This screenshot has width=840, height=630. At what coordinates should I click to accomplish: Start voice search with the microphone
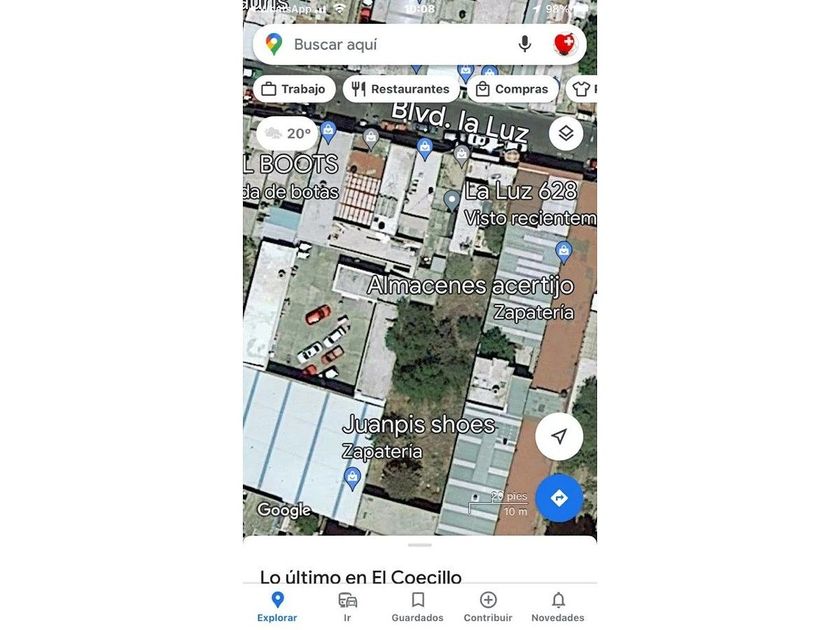click(524, 44)
